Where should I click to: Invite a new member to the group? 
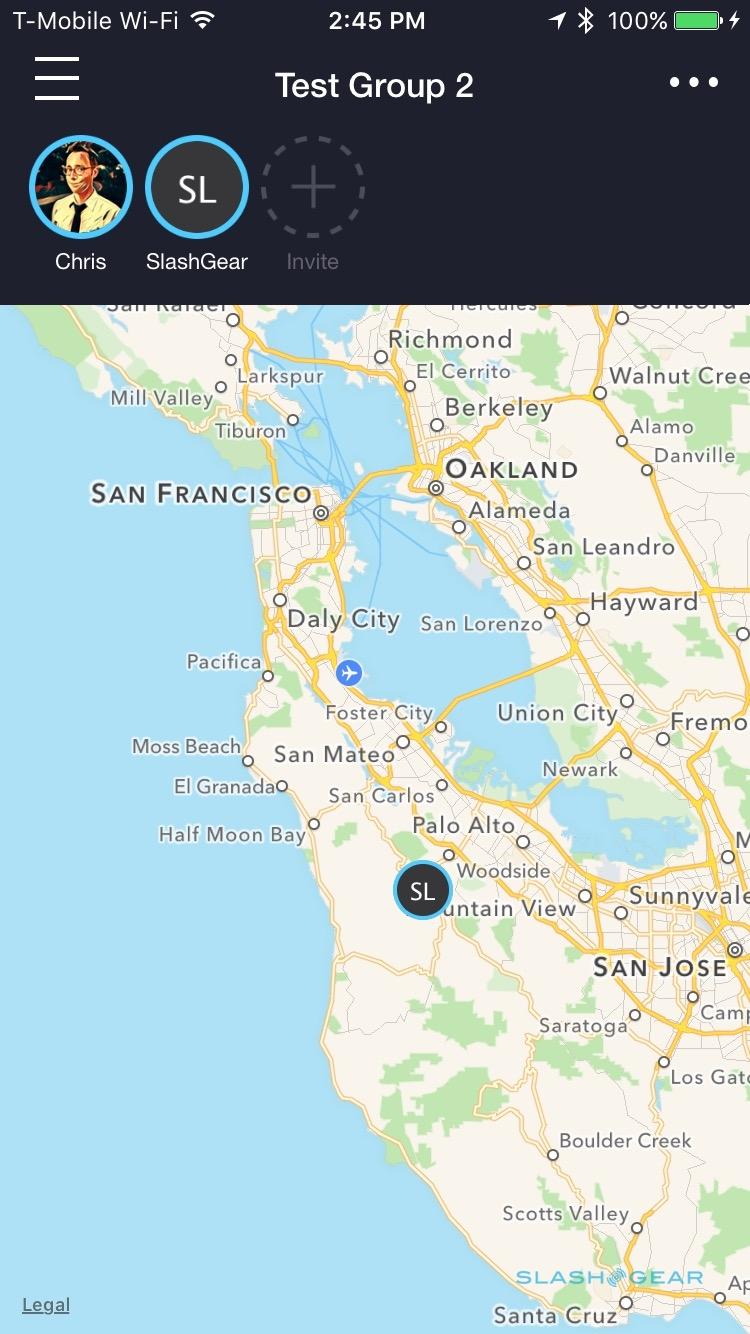(x=313, y=187)
